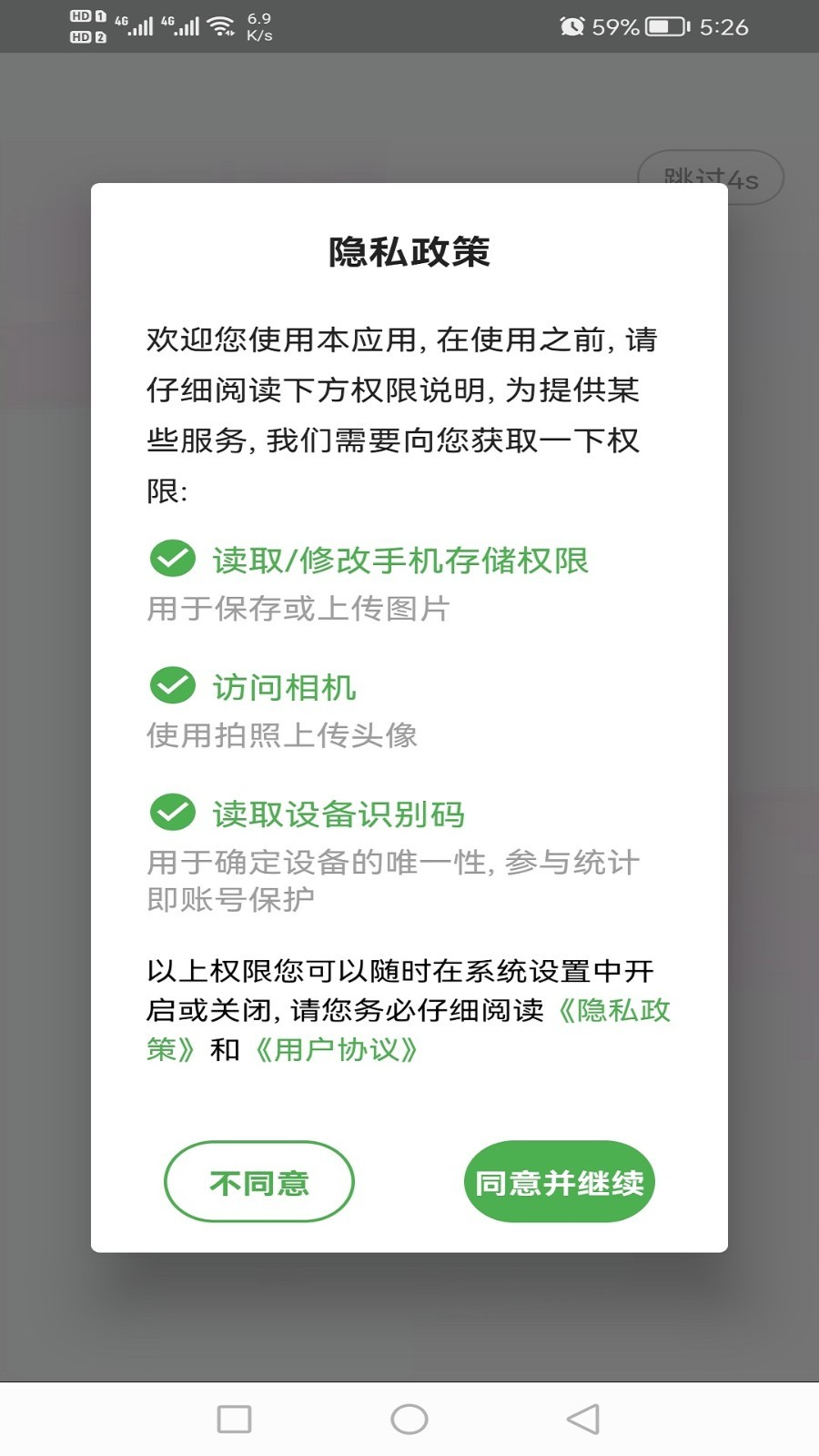This screenshot has width=819, height=1456.
Task: Tap 不同意 to decline the policy
Action: point(259,1181)
